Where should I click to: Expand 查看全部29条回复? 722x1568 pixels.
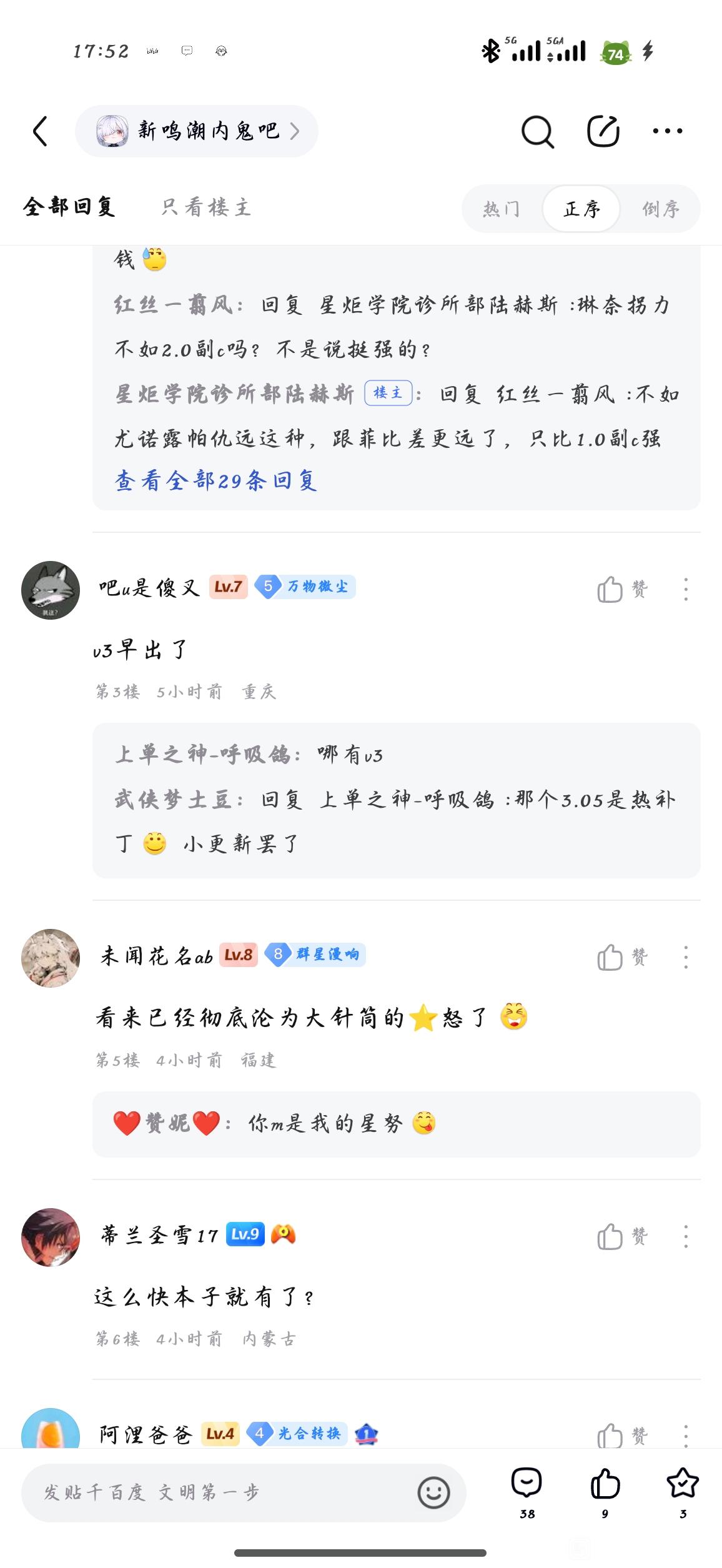click(216, 480)
